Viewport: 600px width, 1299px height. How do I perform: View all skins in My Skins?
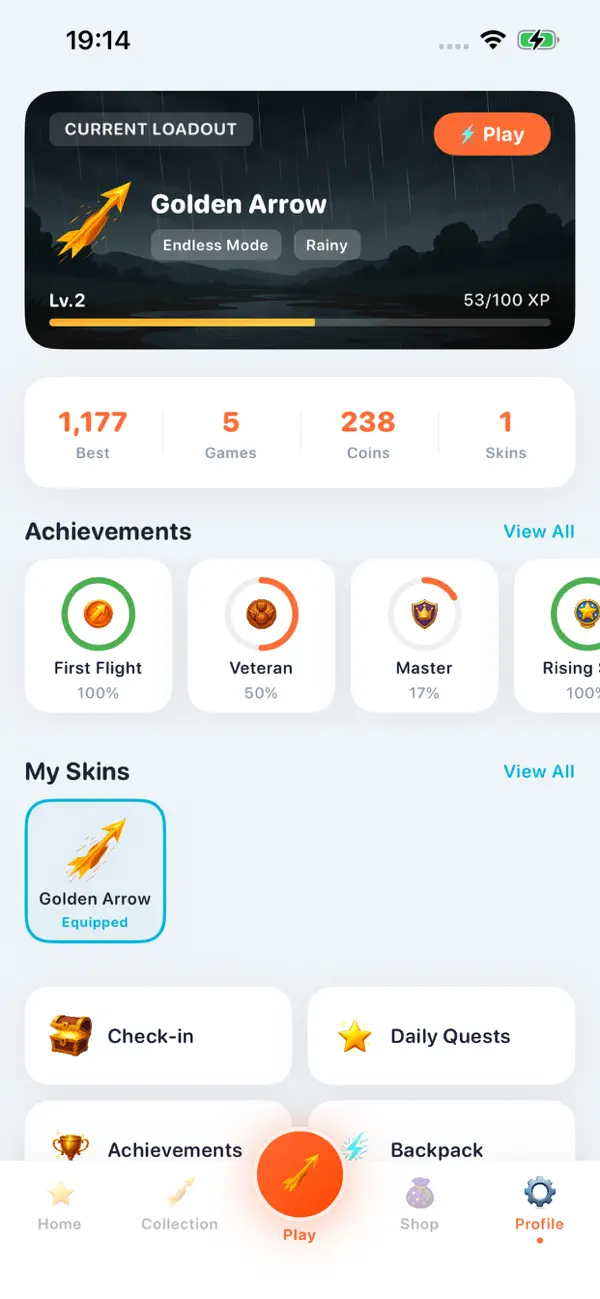click(x=539, y=771)
